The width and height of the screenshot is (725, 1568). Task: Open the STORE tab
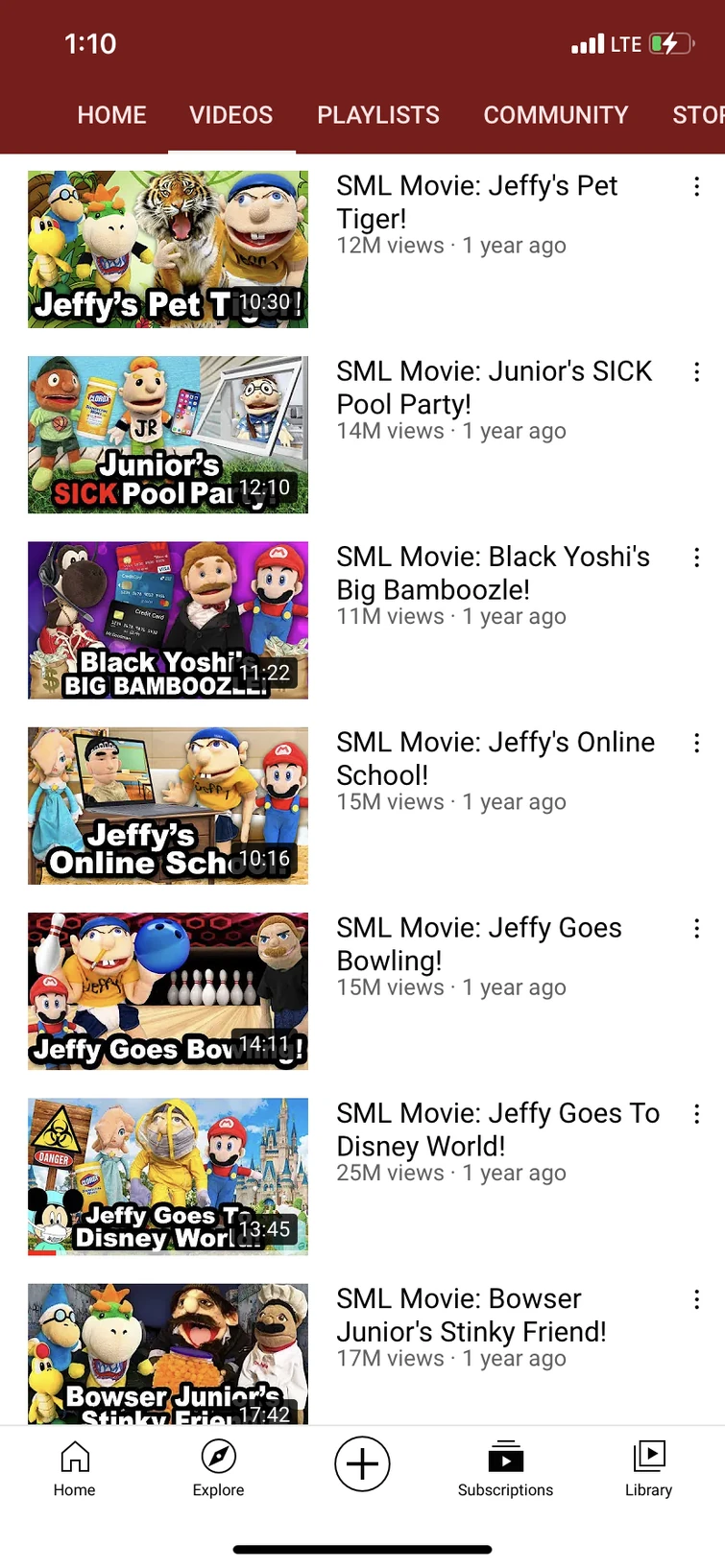tap(699, 115)
